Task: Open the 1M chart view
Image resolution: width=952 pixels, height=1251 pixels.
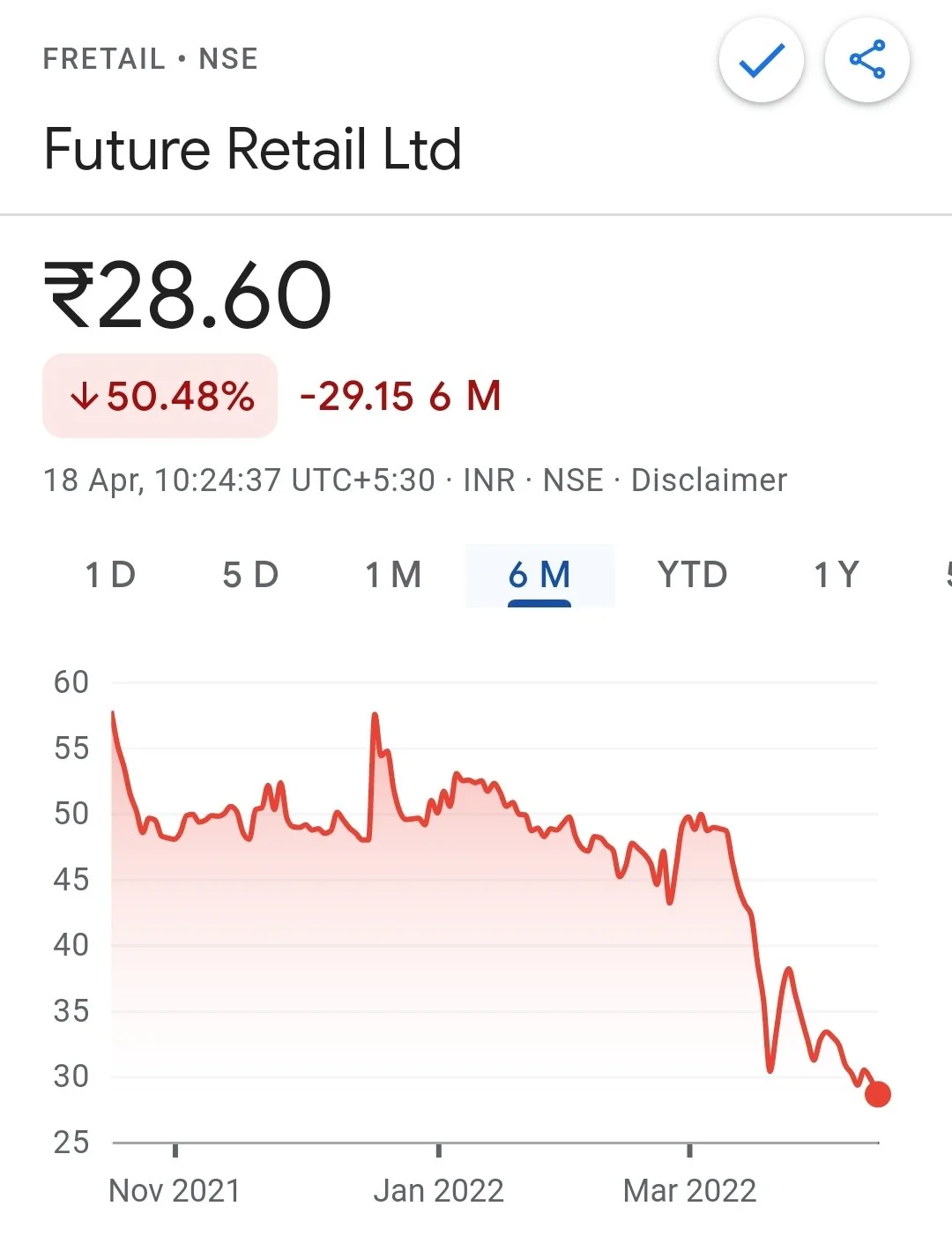Action: tap(393, 575)
